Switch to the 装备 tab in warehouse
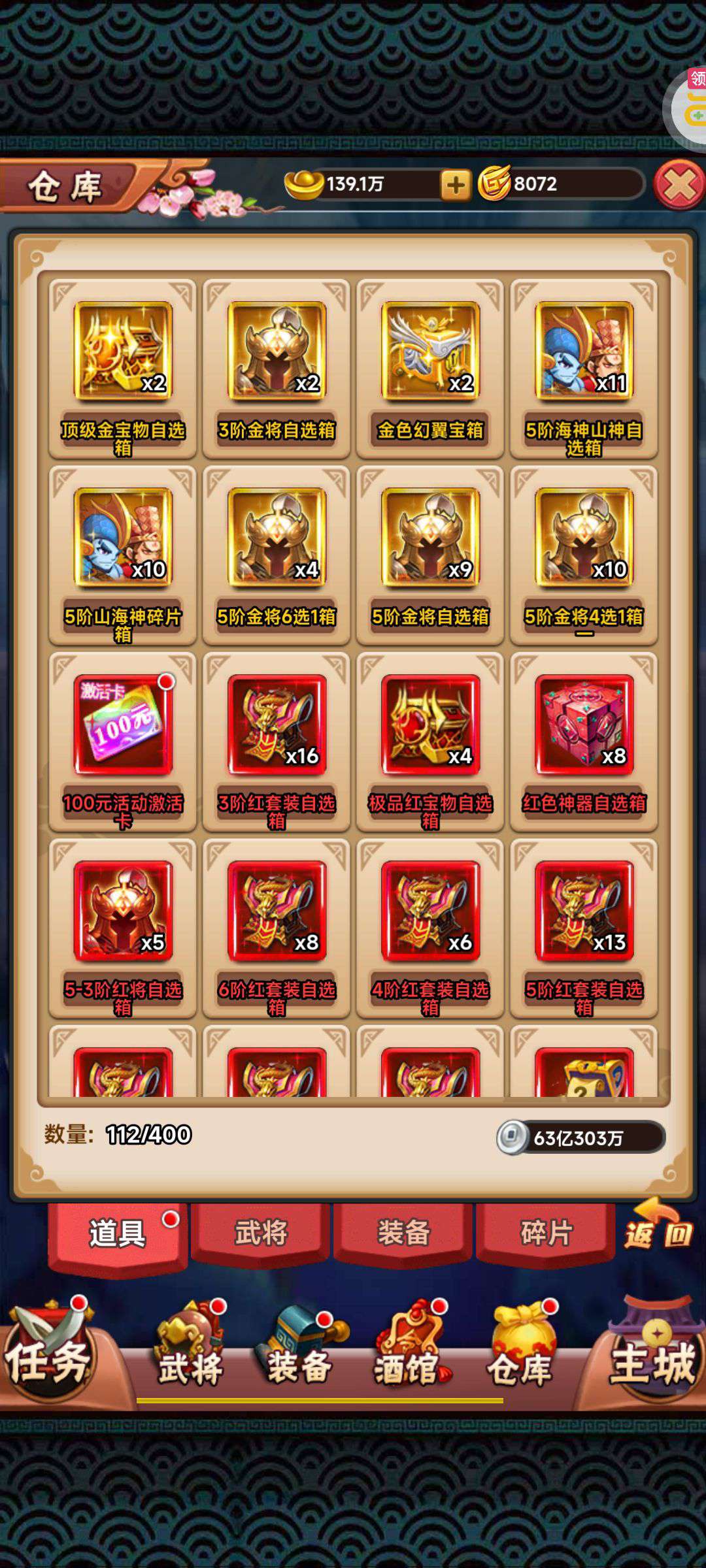This screenshot has height=1568, width=706. pos(403,1233)
